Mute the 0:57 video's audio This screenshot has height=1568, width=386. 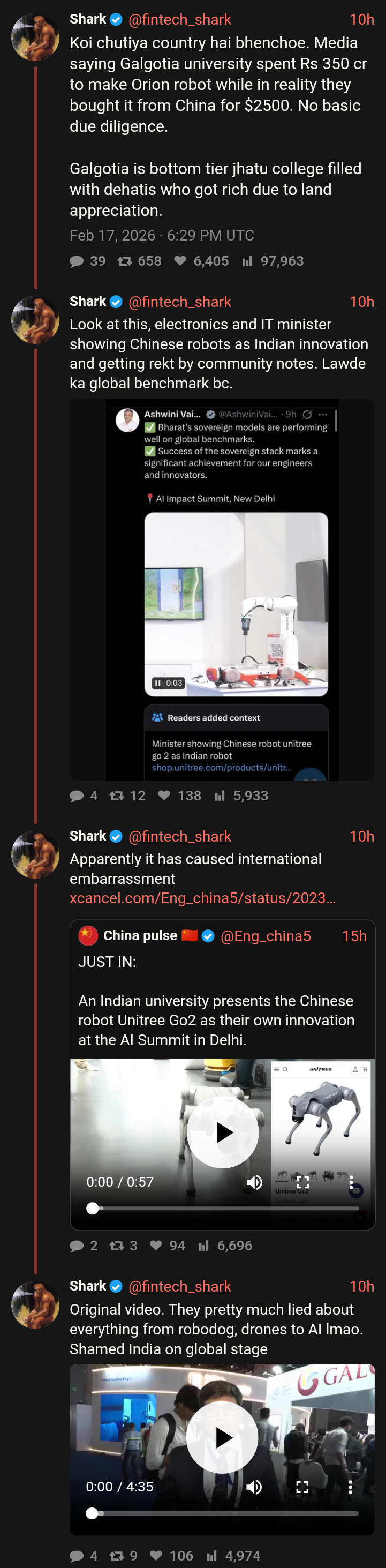coord(254,1182)
